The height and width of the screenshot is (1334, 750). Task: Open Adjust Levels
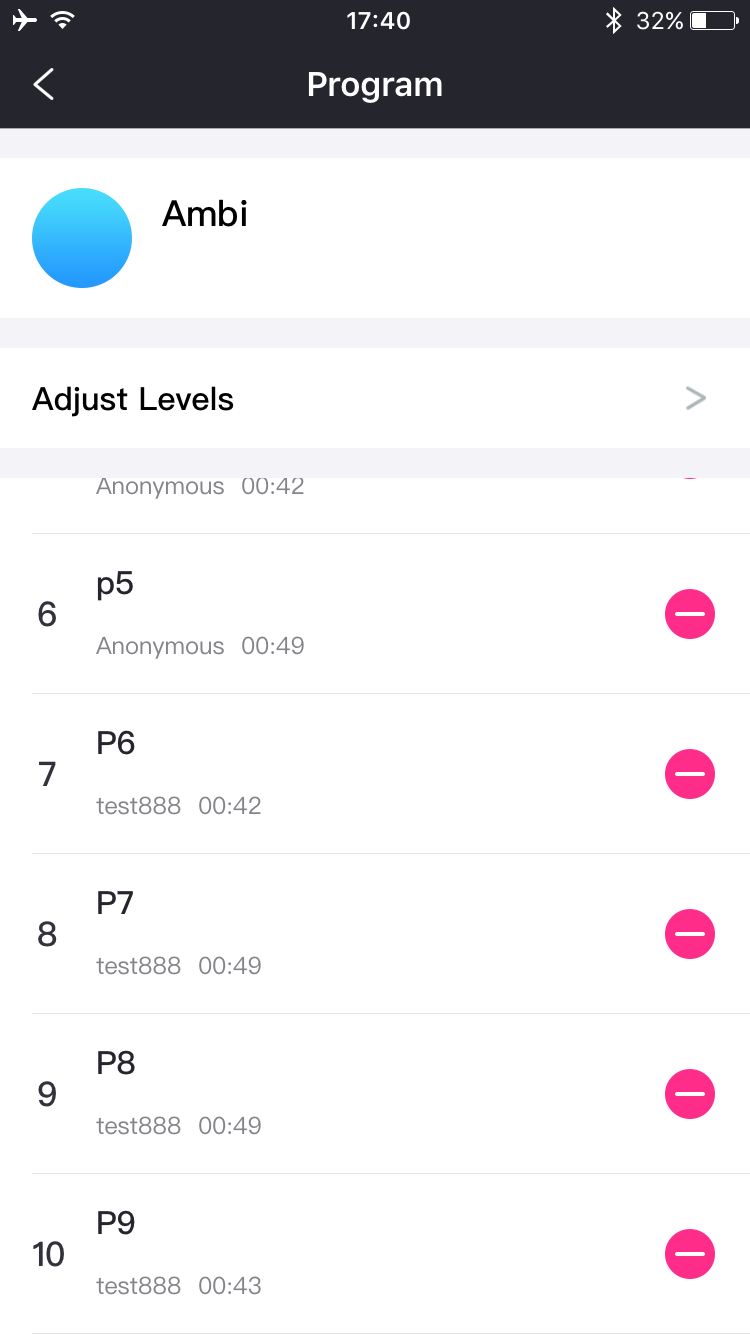tap(375, 398)
